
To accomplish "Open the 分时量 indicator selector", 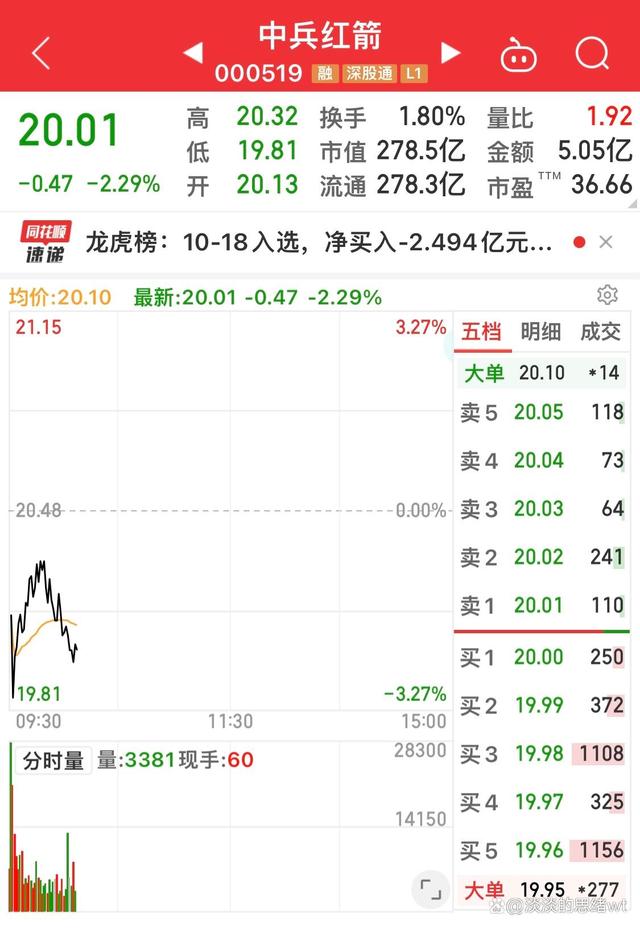I will [x=53, y=761].
